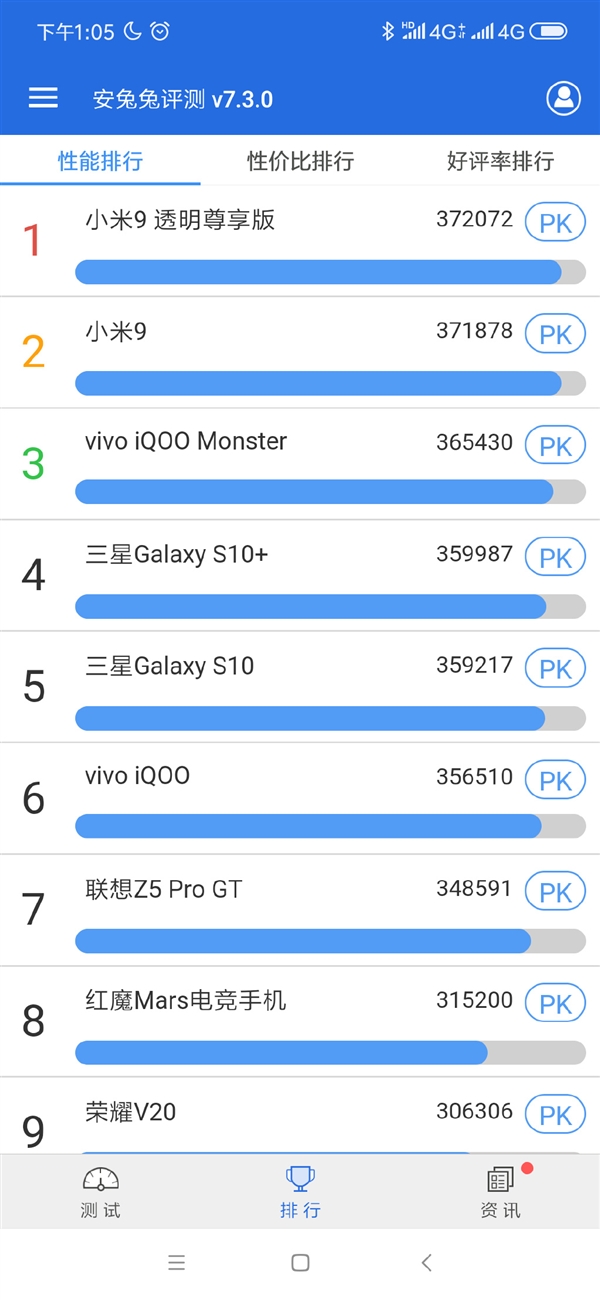The width and height of the screenshot is (600, 1300).
Task: Select the 排行 bottom tab
Action: (300, 1192)
